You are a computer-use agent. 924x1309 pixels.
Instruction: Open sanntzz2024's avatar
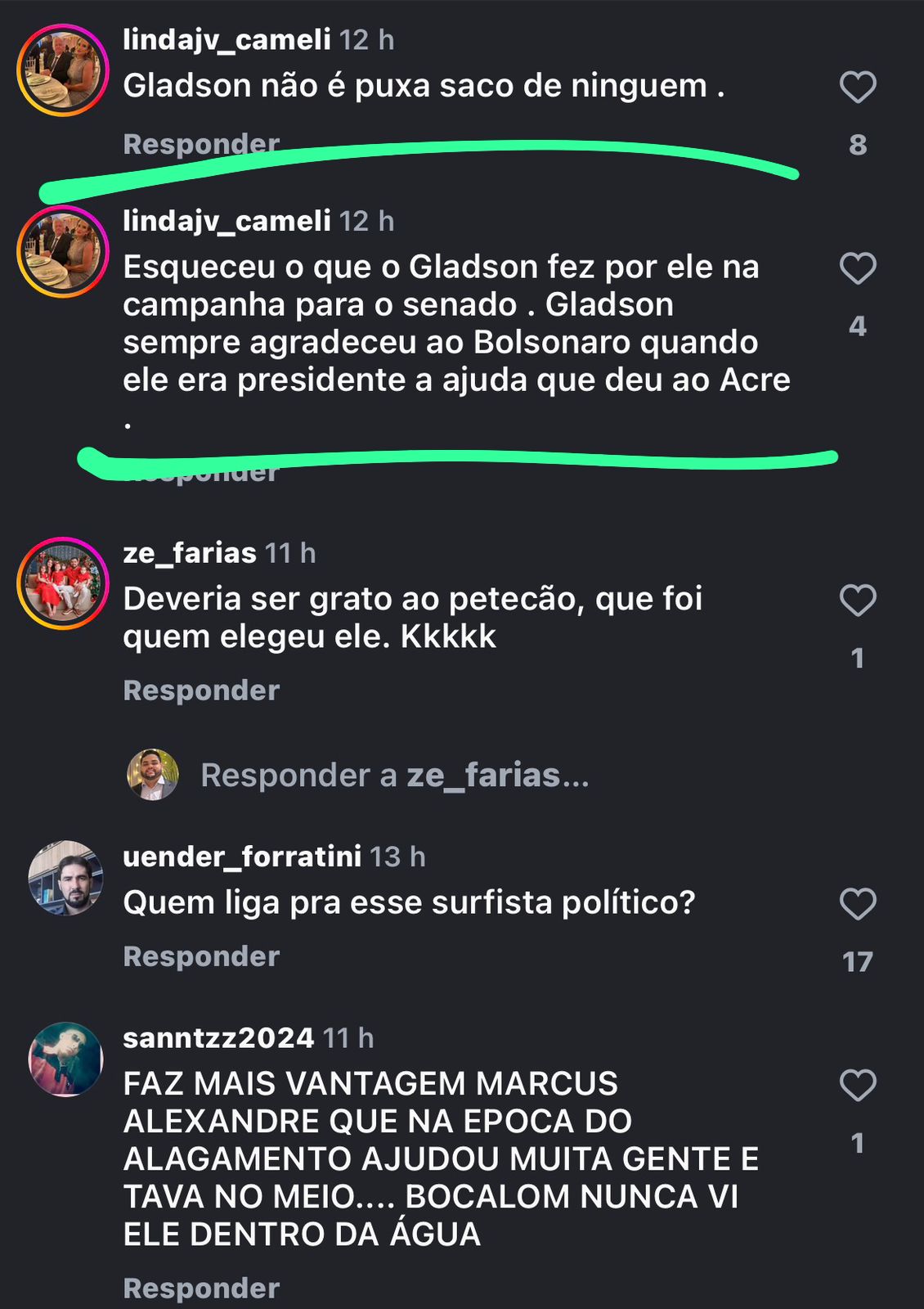(x=66, y=1059)
